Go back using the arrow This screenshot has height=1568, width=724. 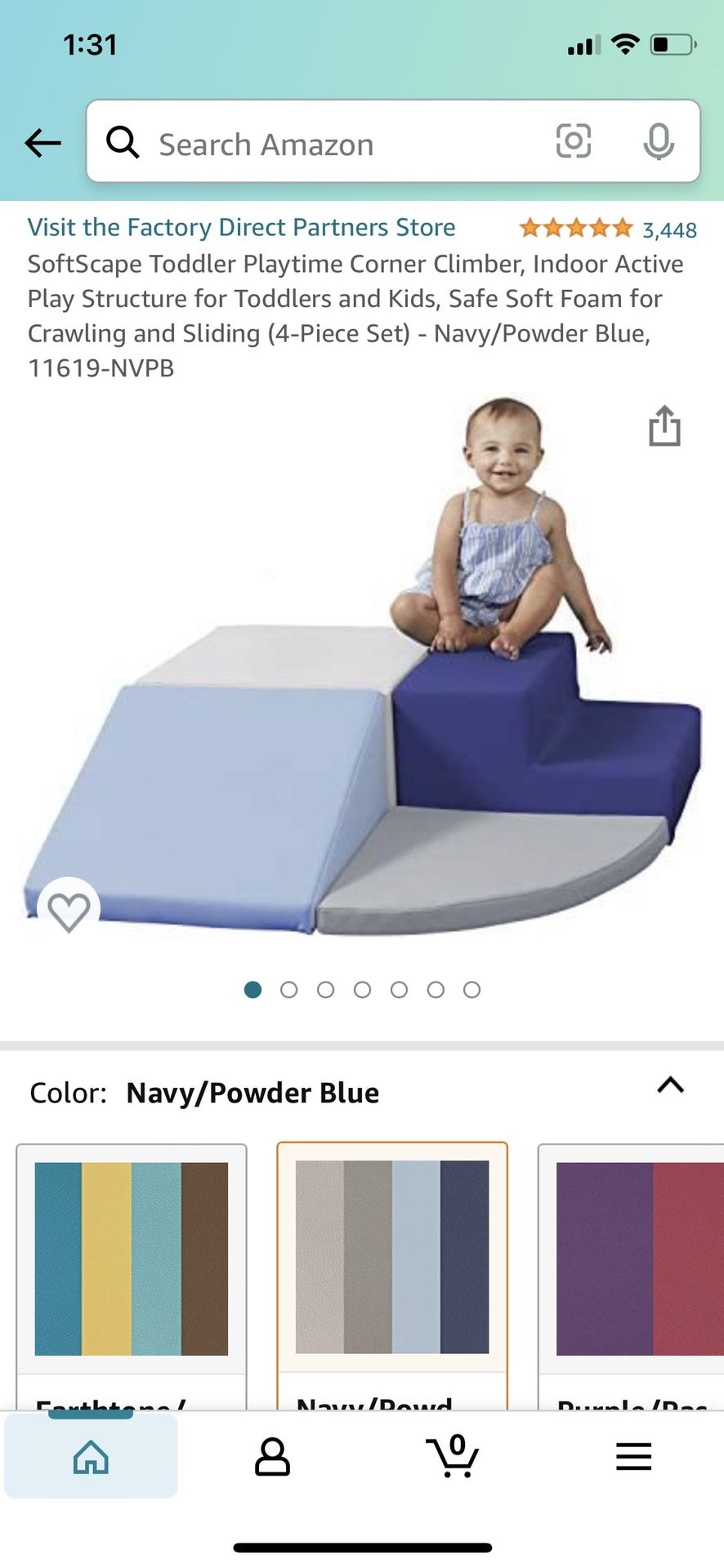pos(42,143)
